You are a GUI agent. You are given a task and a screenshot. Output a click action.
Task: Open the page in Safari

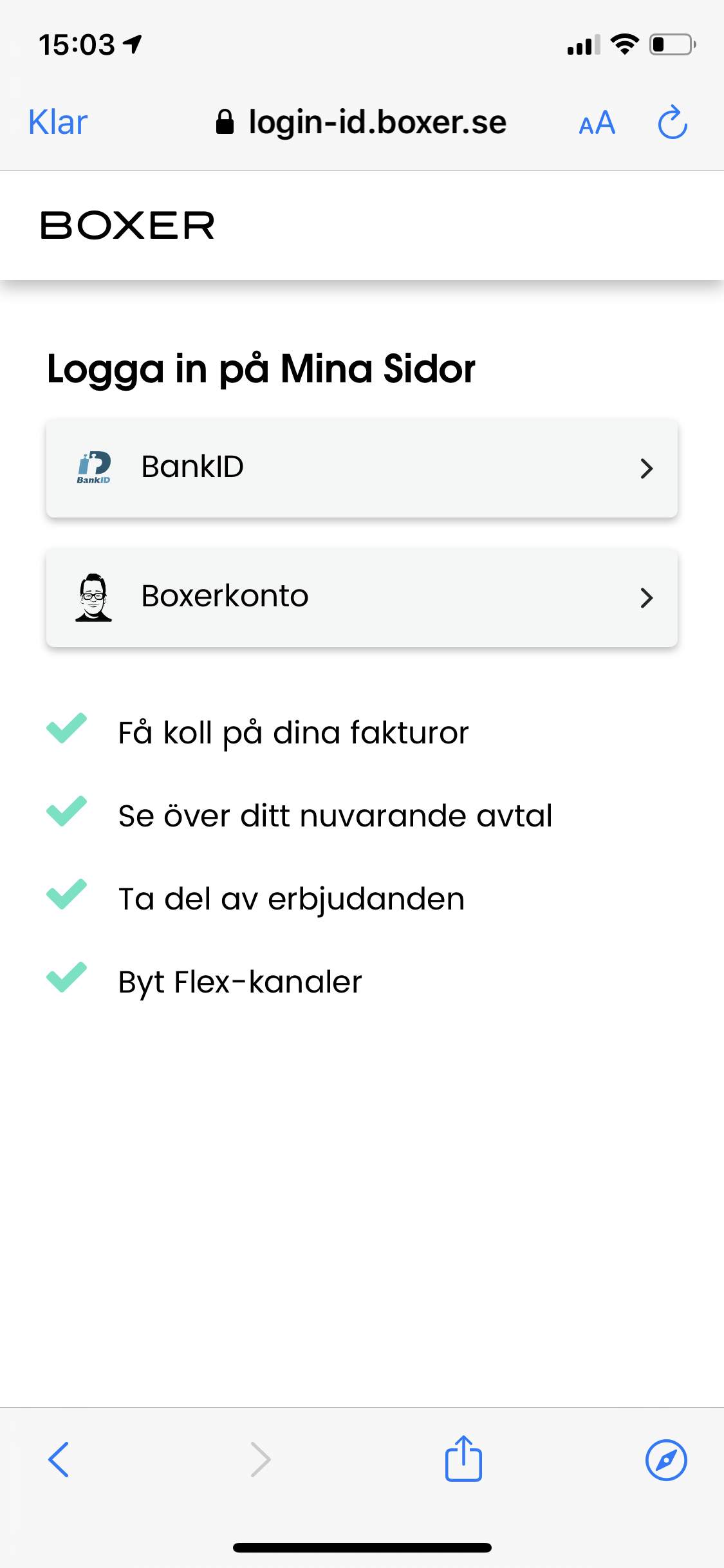(666, 1460)
